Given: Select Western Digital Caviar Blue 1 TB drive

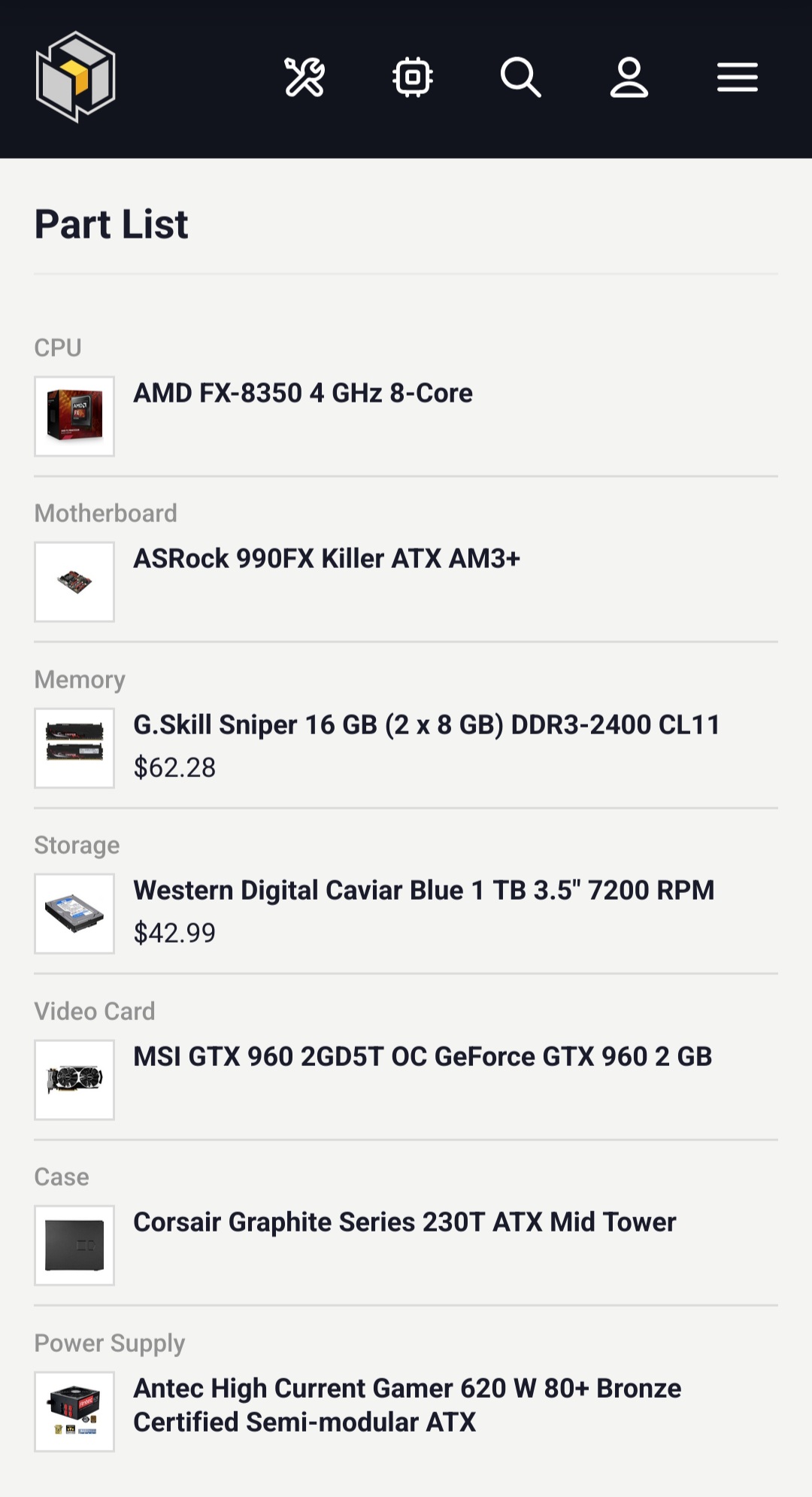Looking at the screenshot, I should click(x=424, y=891).
